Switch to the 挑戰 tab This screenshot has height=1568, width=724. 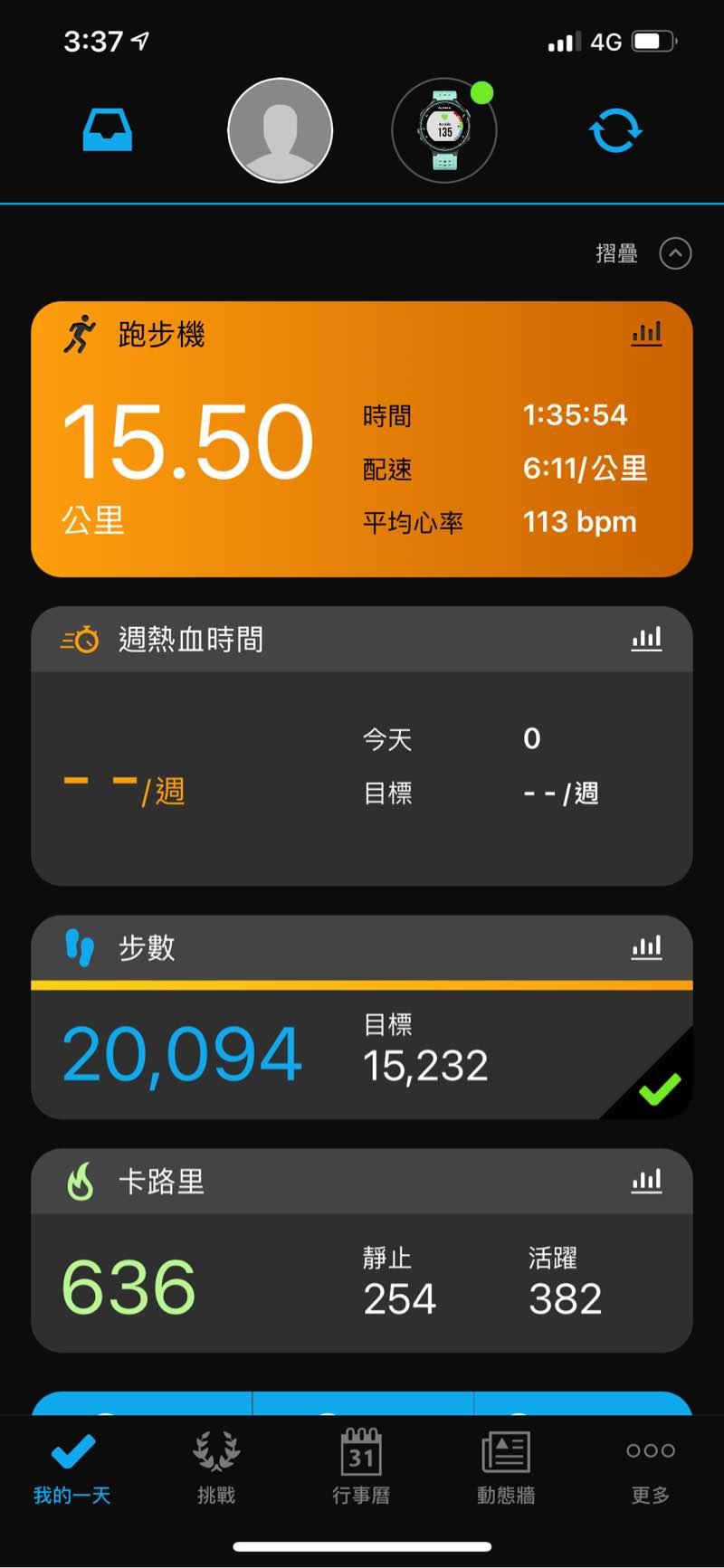[x=216, y=1466]
